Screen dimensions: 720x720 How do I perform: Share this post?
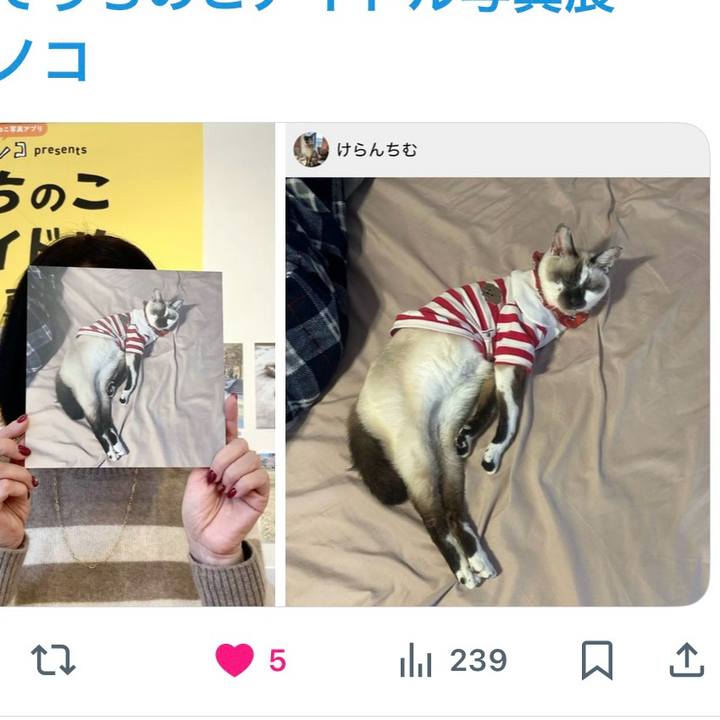(686, 661)
